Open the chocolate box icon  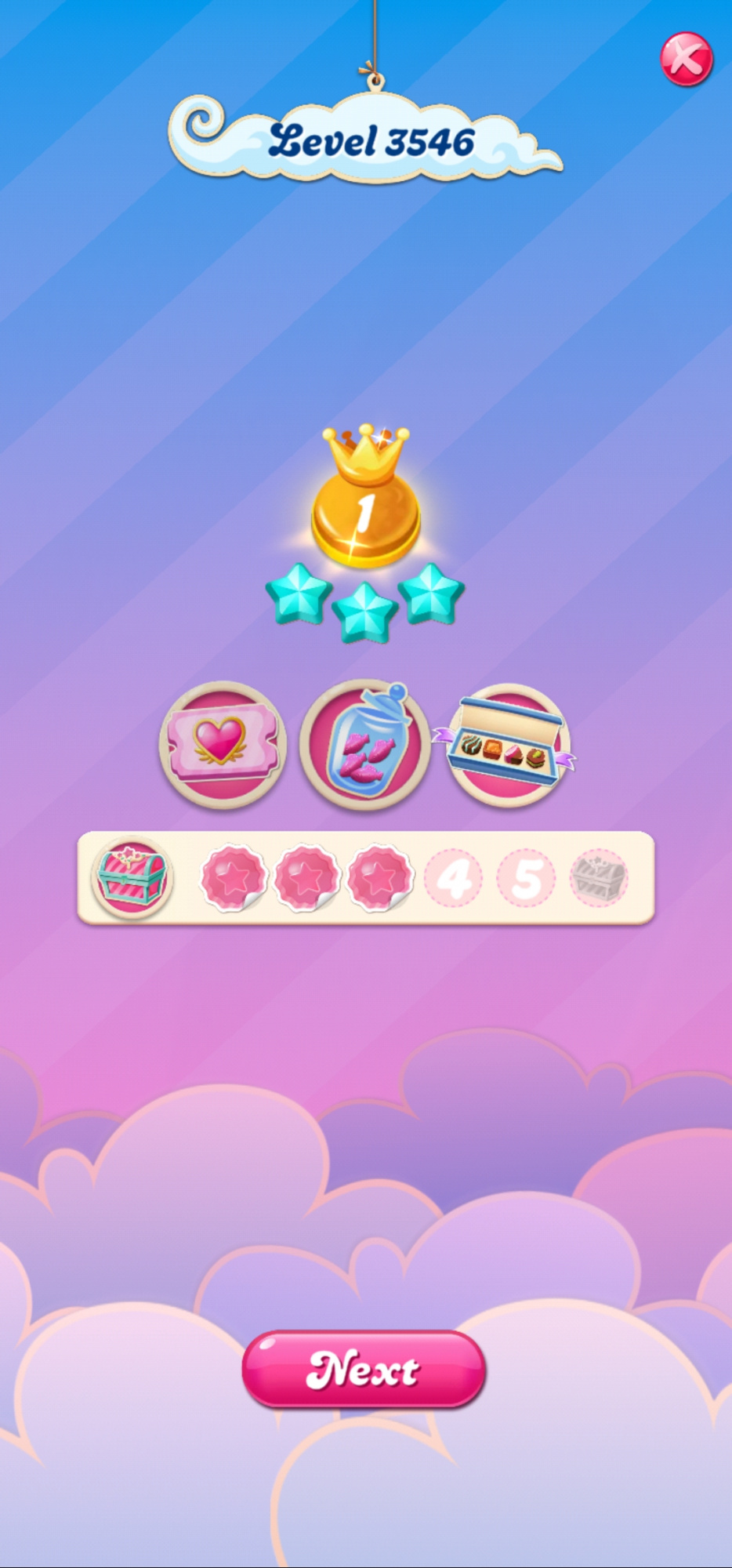508,745
